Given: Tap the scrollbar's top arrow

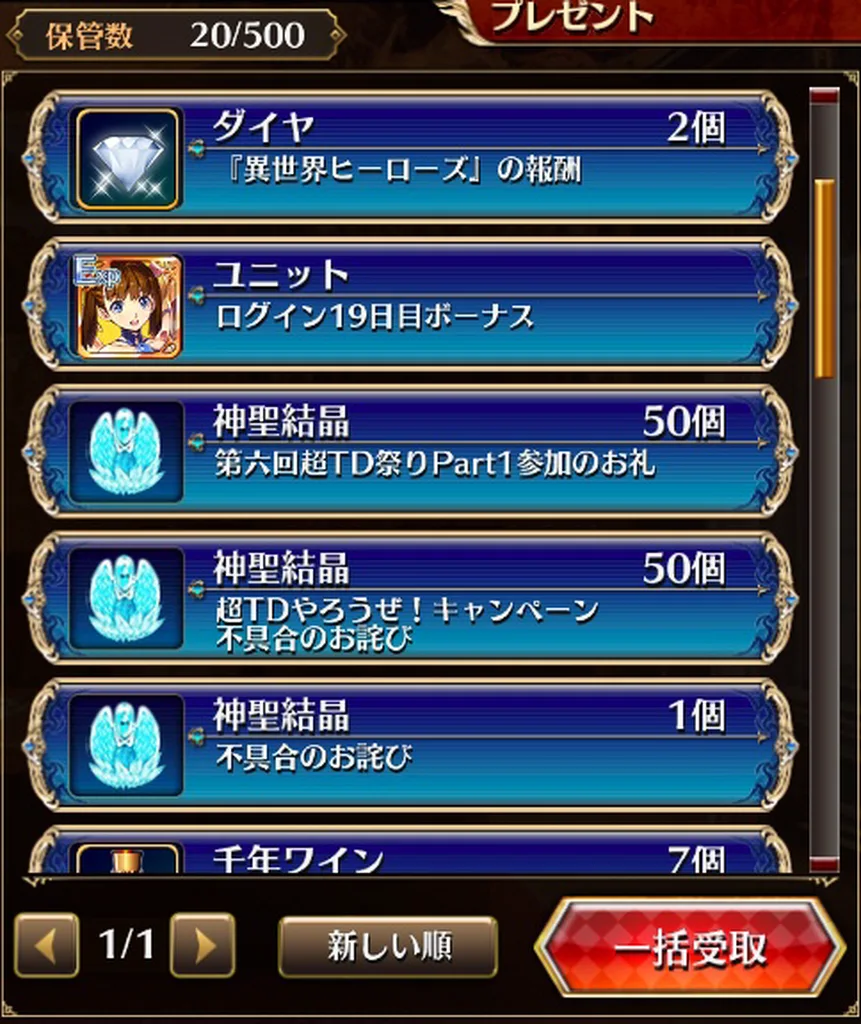Looking at the screenshot, I should (824, 97).
